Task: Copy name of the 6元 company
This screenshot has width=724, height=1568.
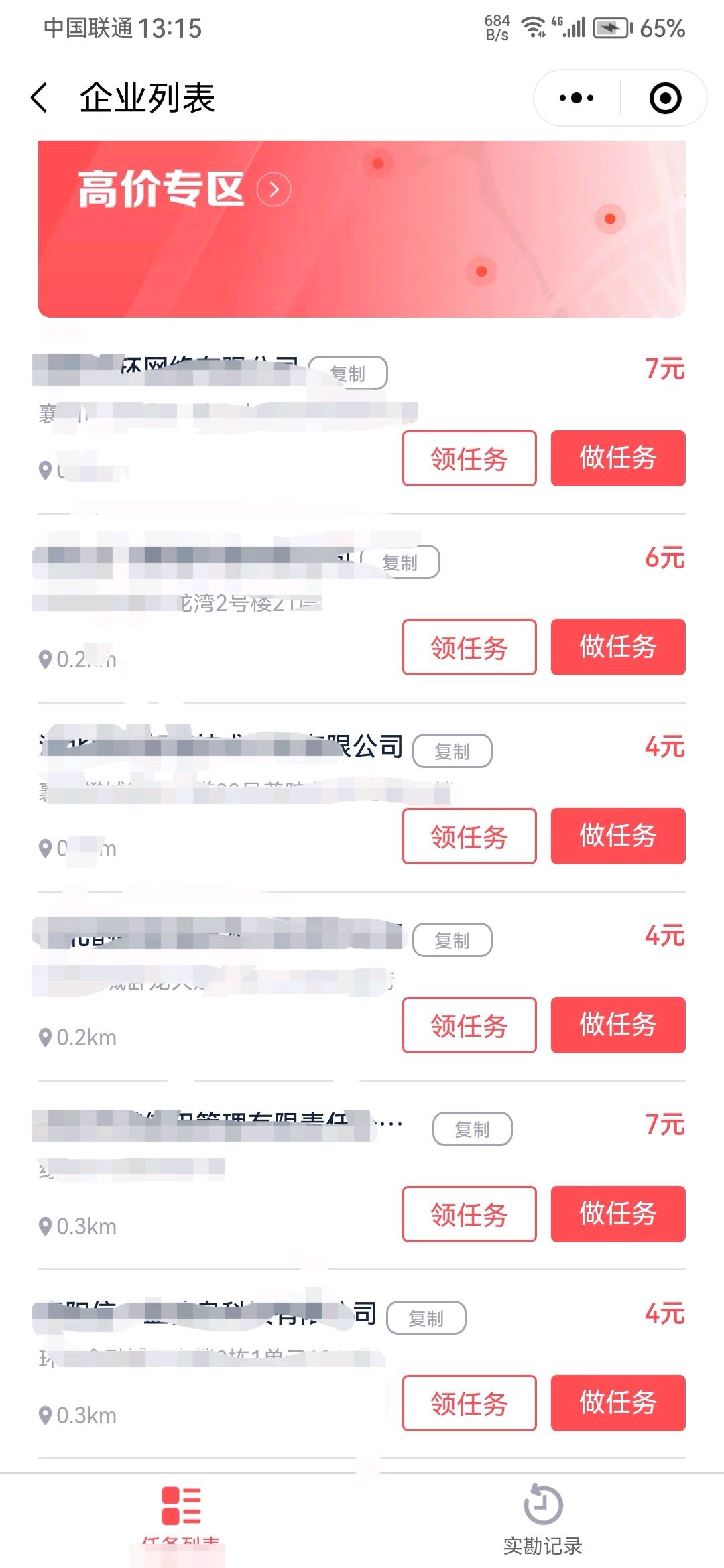Action: tap(400, 562)
